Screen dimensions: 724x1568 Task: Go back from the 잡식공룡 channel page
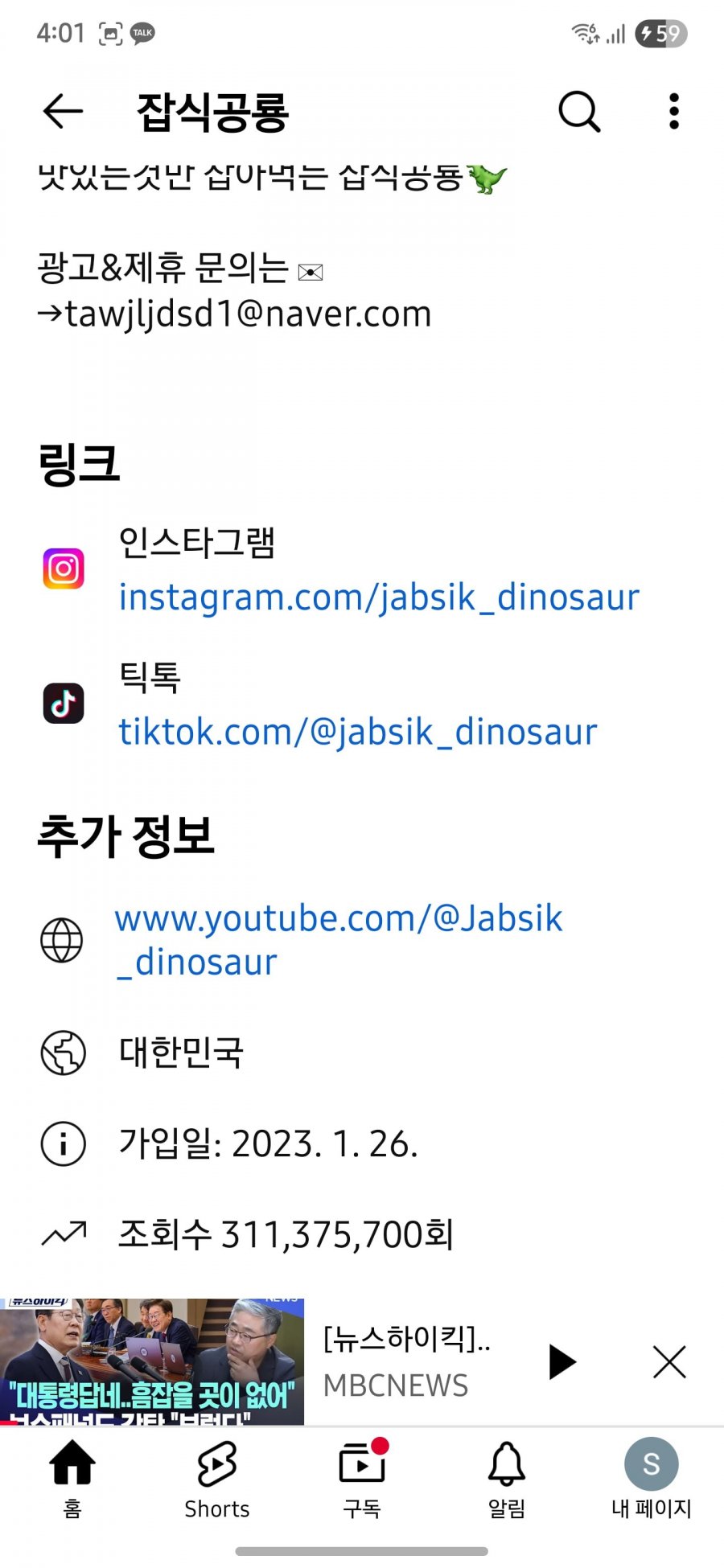click(63, 111)
